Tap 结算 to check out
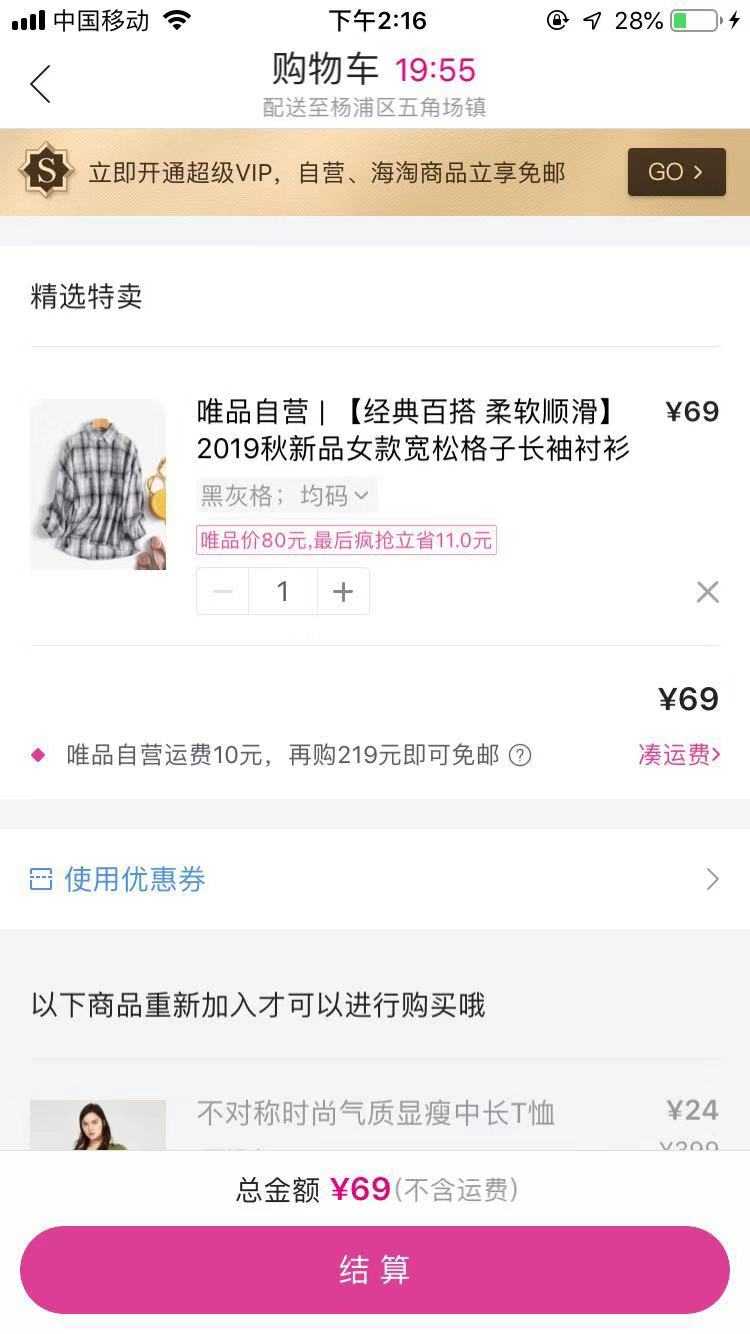750x1334 pixels. coord(375,1270)
